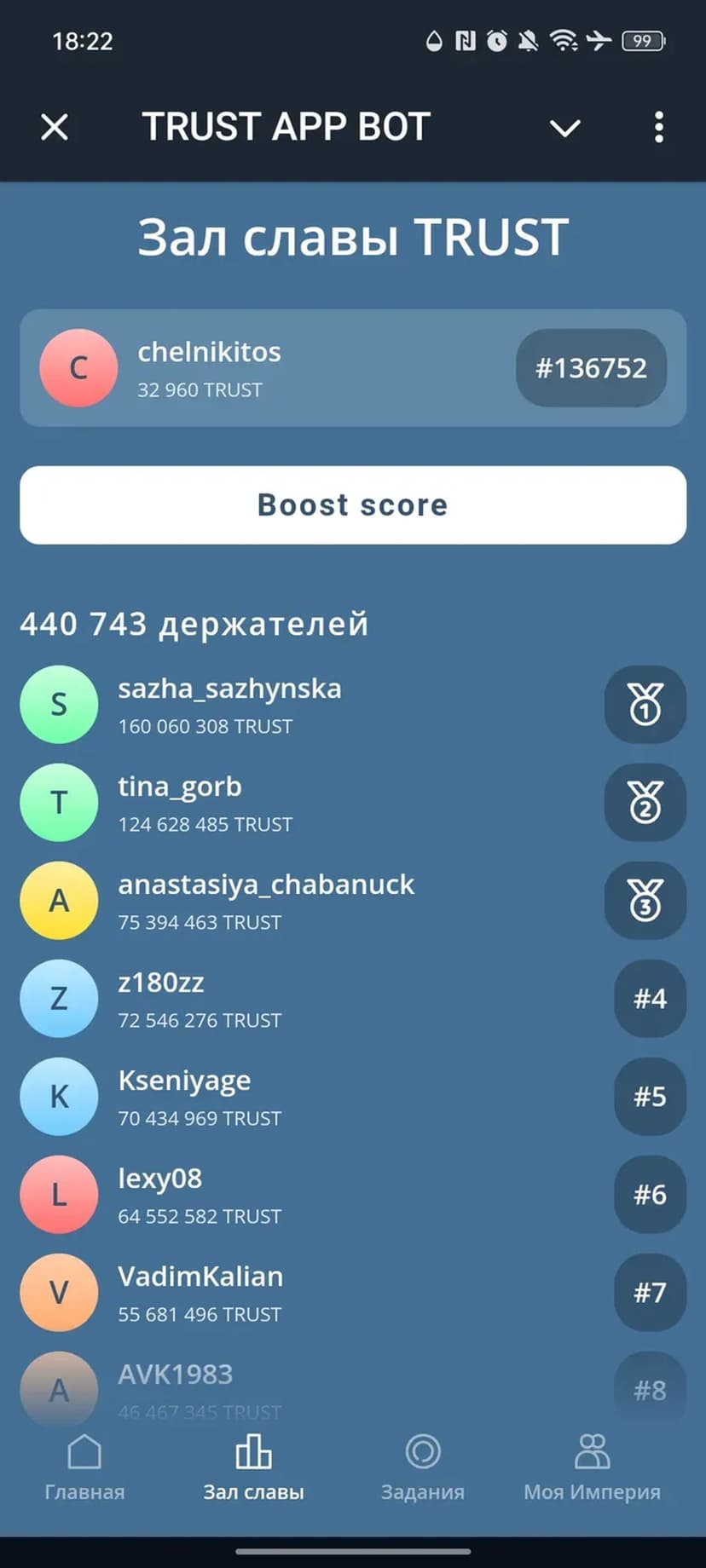Tap the Boost score button
This screenshot has width=706, height=1568.
(x=353, y=504)
